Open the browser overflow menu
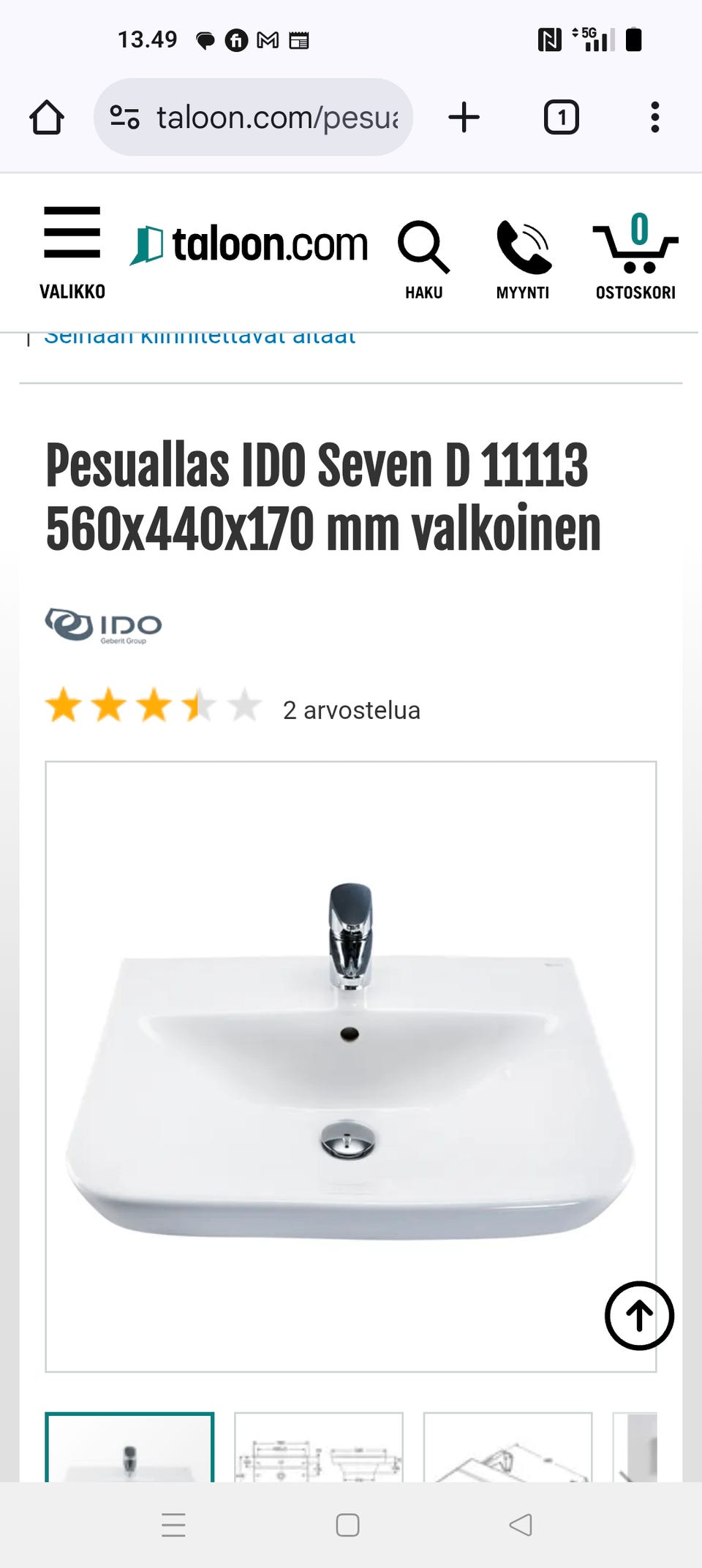Viewport: 702px width, 1568px height. (654, 118)
